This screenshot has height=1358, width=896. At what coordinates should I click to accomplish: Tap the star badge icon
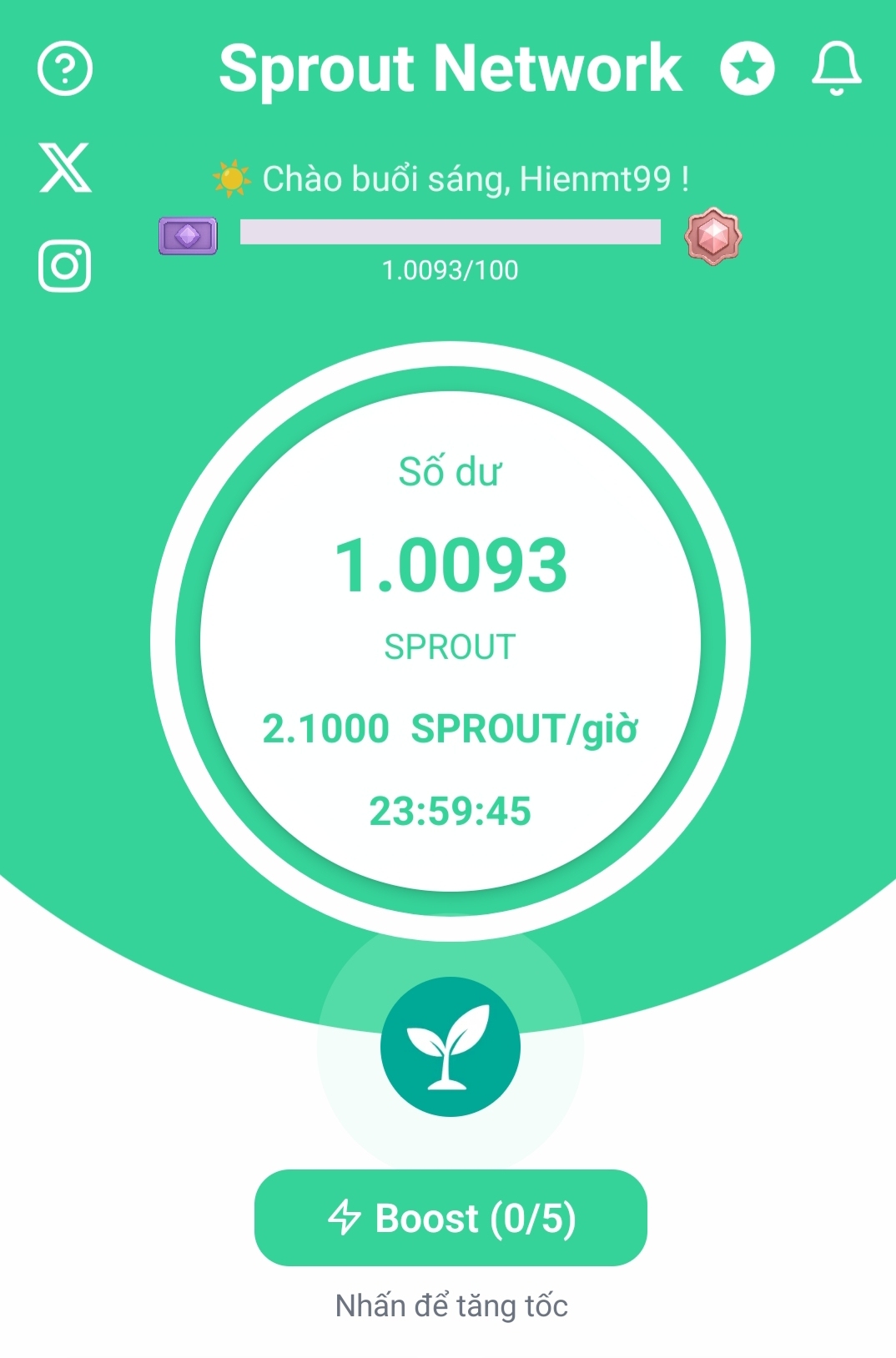[x=748, y=68]
